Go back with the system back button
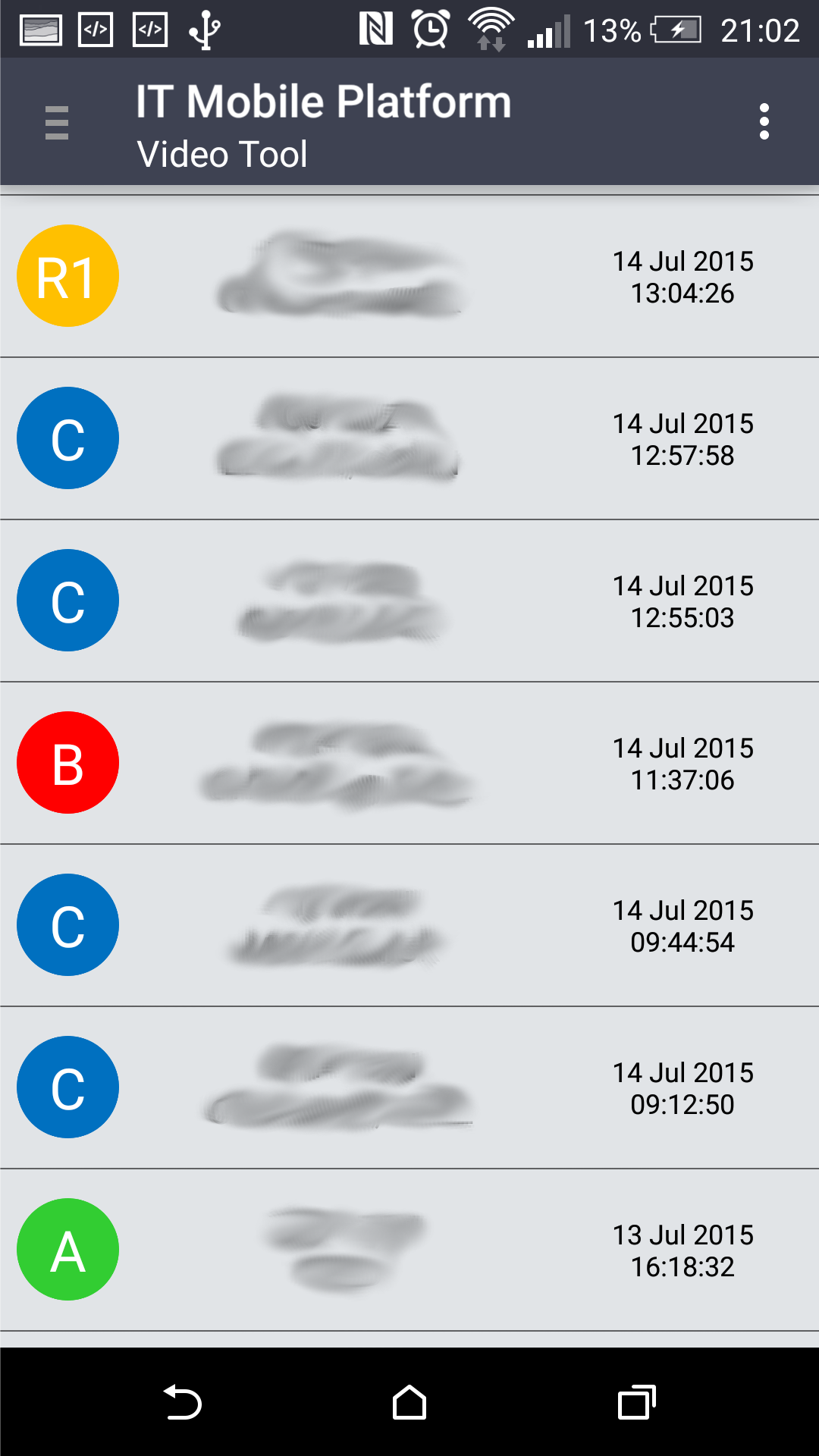The width and height of the screenshot is (819, 1456). click(183, 1402)
